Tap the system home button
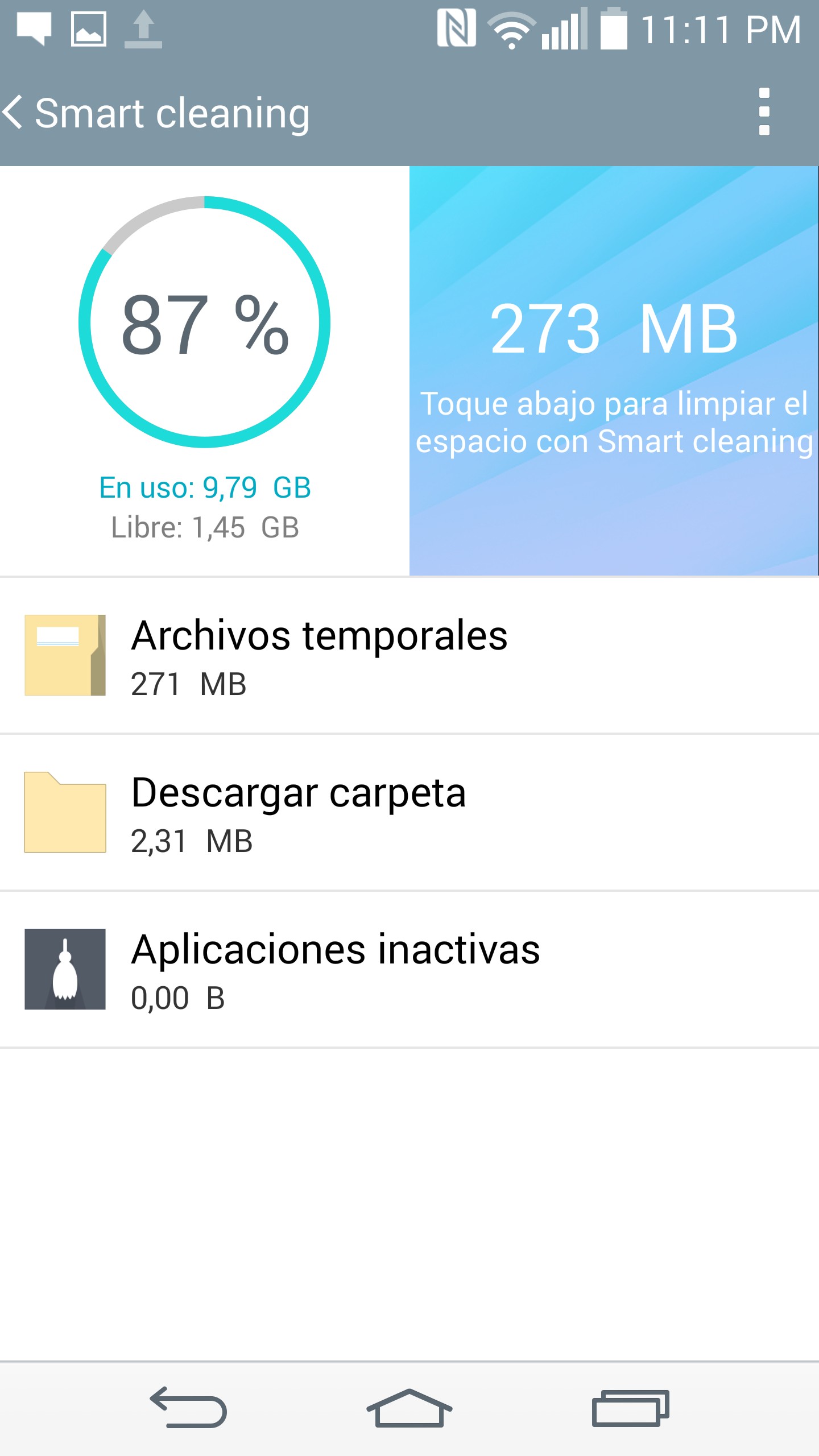The width and height of the screenshot is (819, 1456). [409, 1408]
